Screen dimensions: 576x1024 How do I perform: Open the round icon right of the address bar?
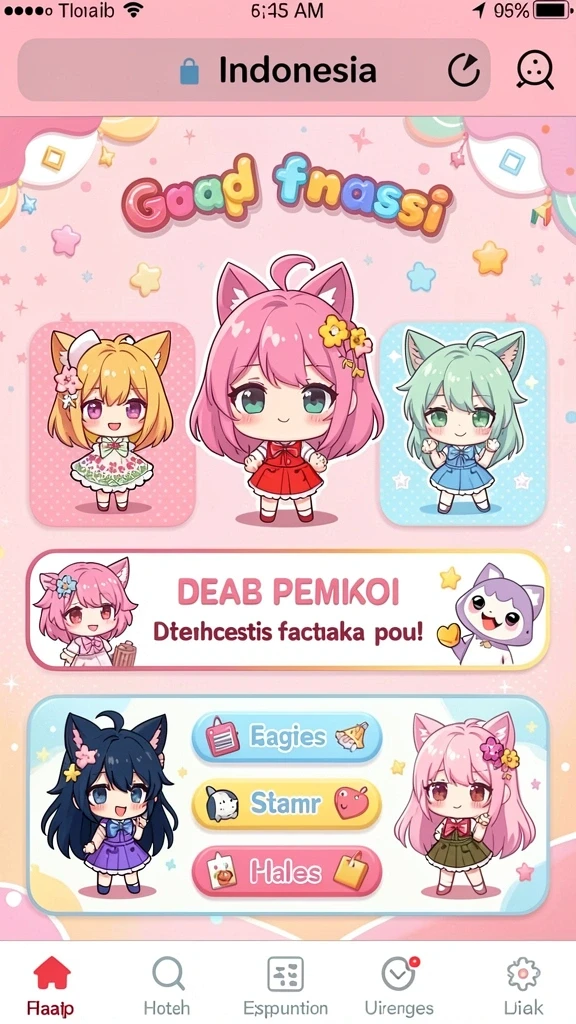coord(535,70)
